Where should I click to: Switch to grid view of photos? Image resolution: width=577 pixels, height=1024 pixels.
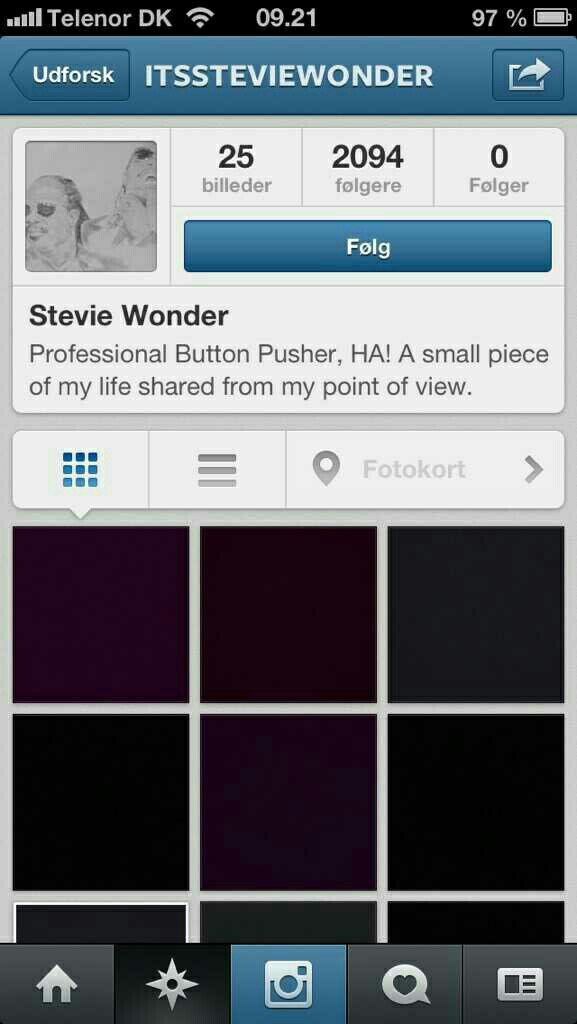(80, 469)
